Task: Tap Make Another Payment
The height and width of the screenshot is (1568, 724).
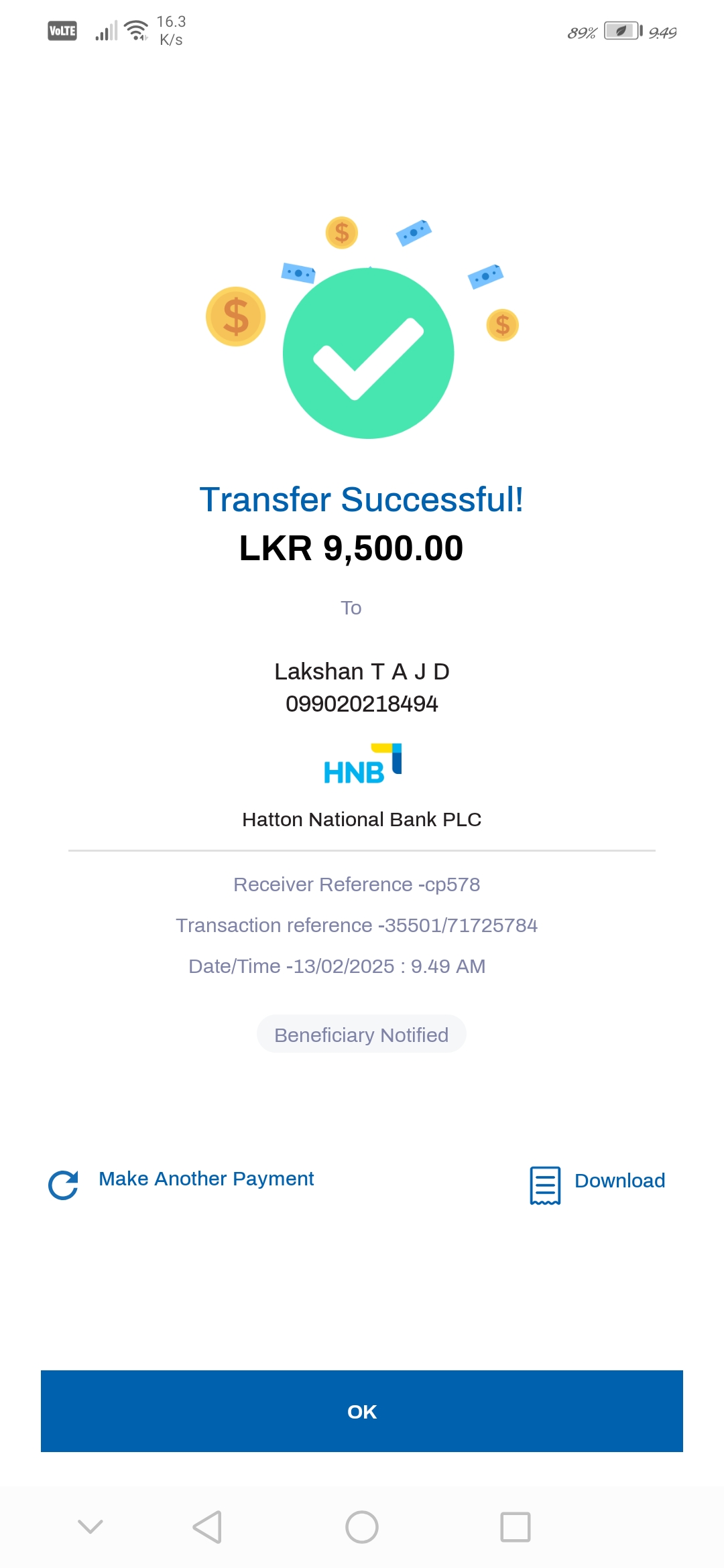Action: pyautogui.click(x=205, y=1179)
